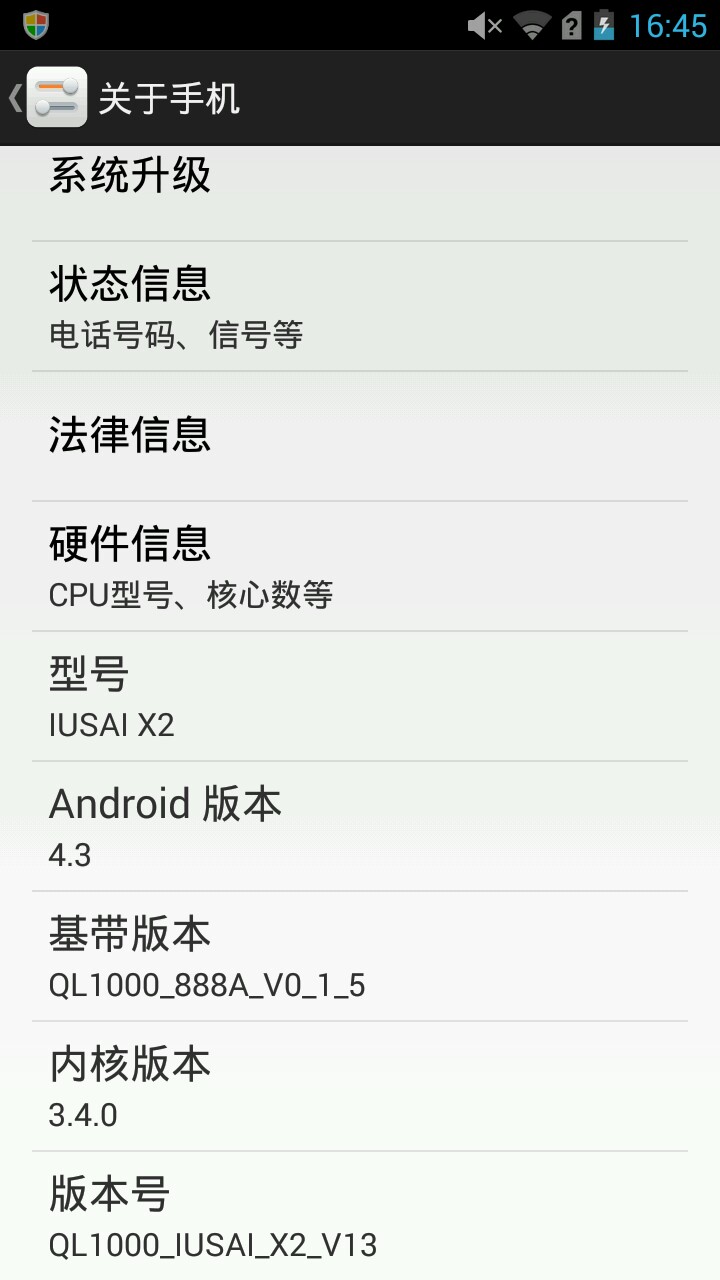This screenshot has height=1280, width=720.
Task: Tap the Android 版本 4.3 row
Action: point(359,826)
